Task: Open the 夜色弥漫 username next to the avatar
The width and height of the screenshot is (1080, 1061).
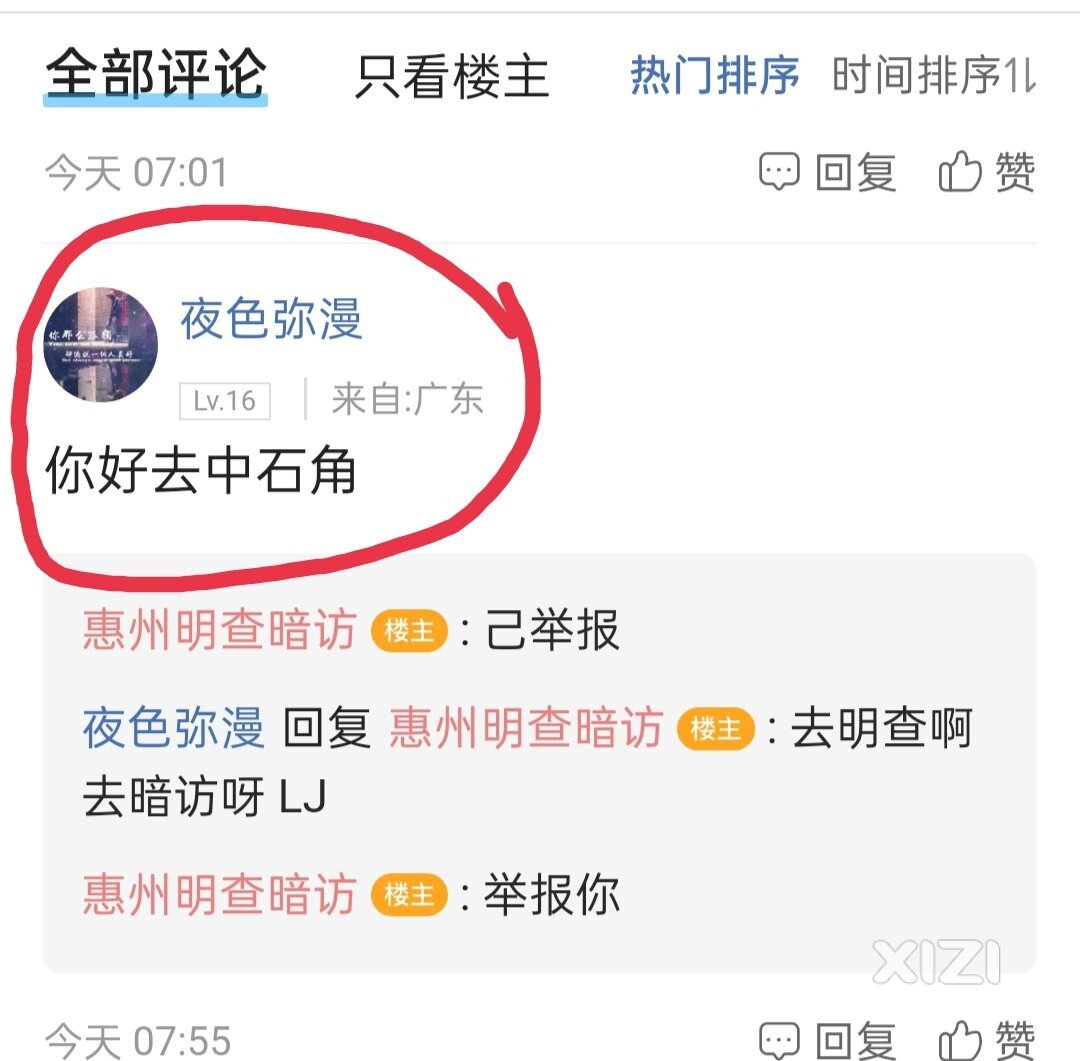Action: pyautogui.click(x=271, y=320)
